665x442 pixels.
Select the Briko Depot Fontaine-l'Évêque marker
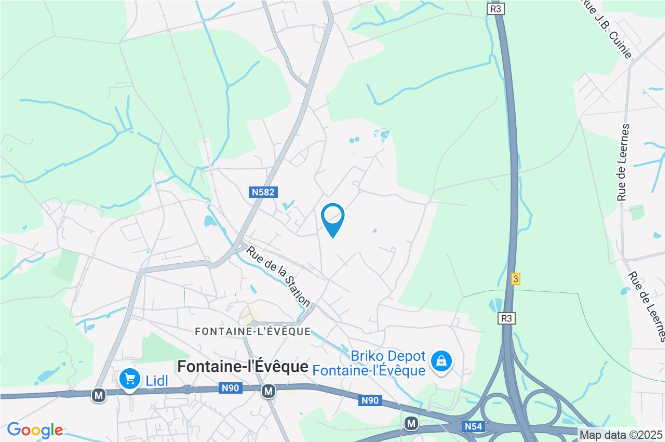(x=441, y=360)
